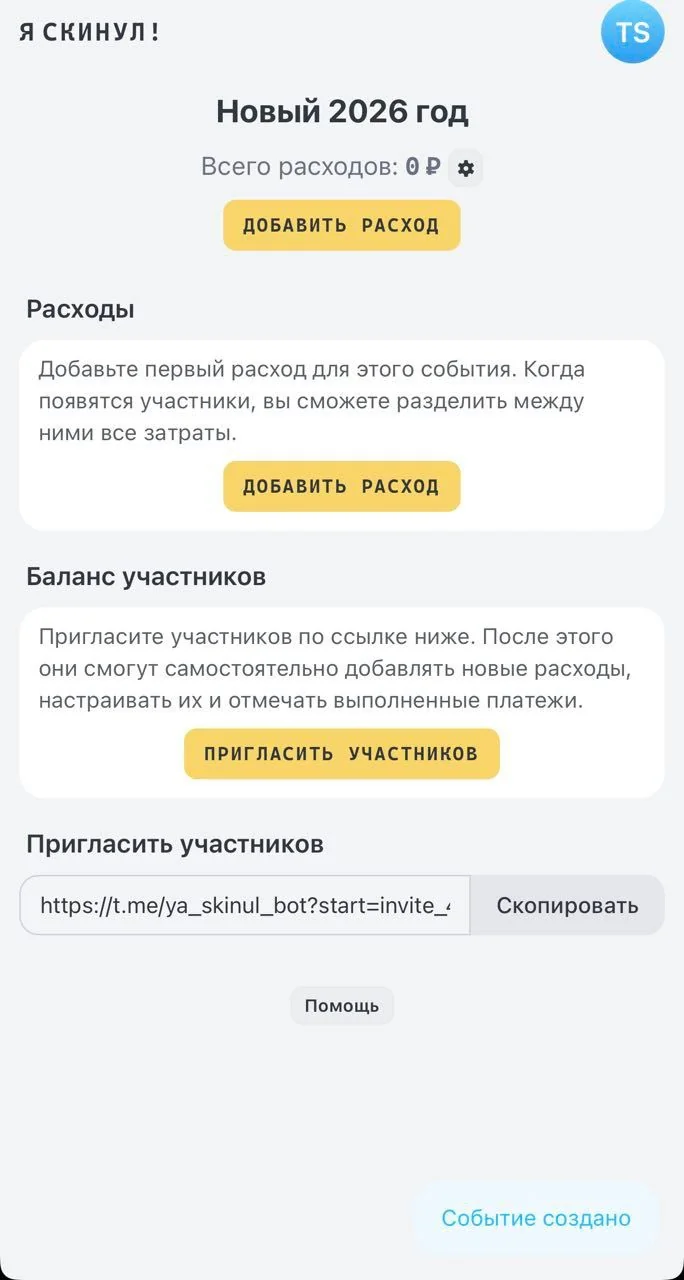Image resolution: width=684 pixels, height=1280 pixels.
Task: Open event settings gear icon
Action: point(465,168)
